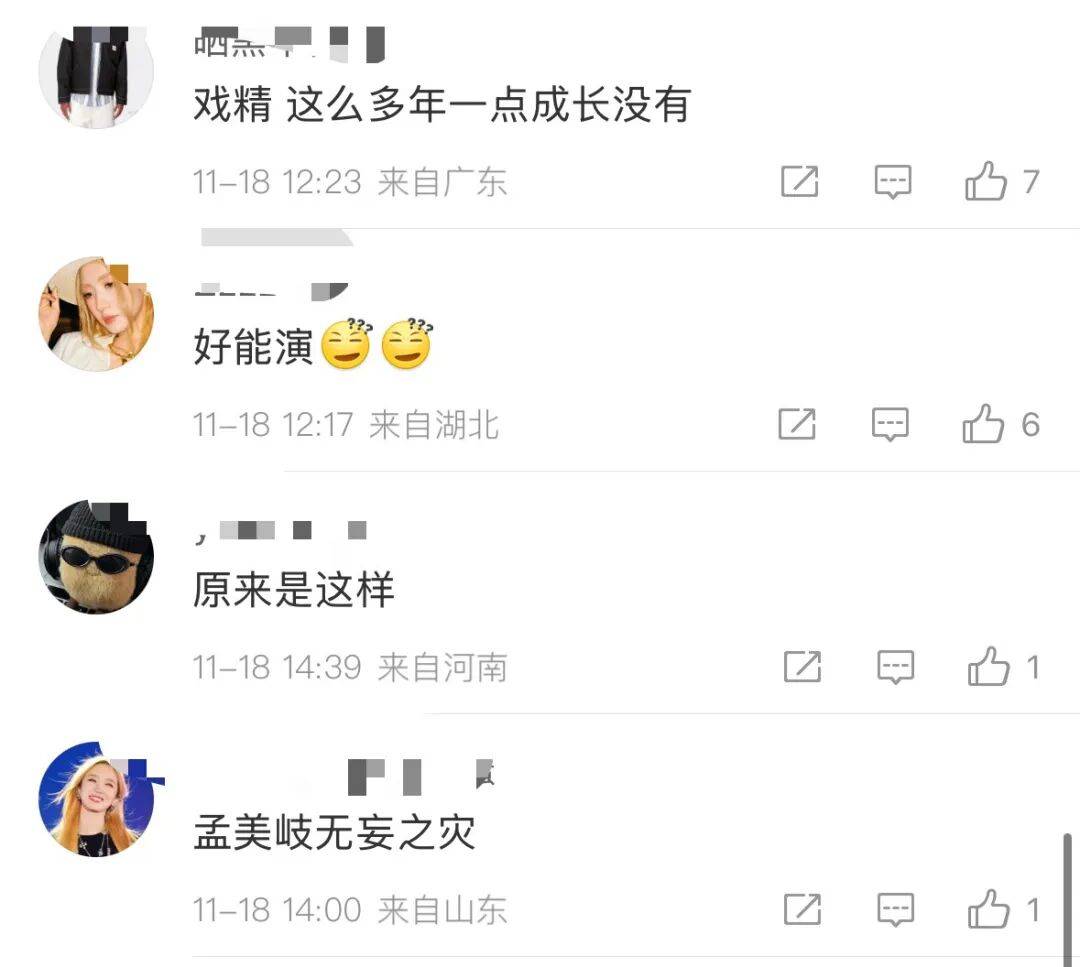This screenshot has height=967, width=1080.
Task: Like the "孟美岐无妄之灾" comment
Action: [x=988, y=910]
